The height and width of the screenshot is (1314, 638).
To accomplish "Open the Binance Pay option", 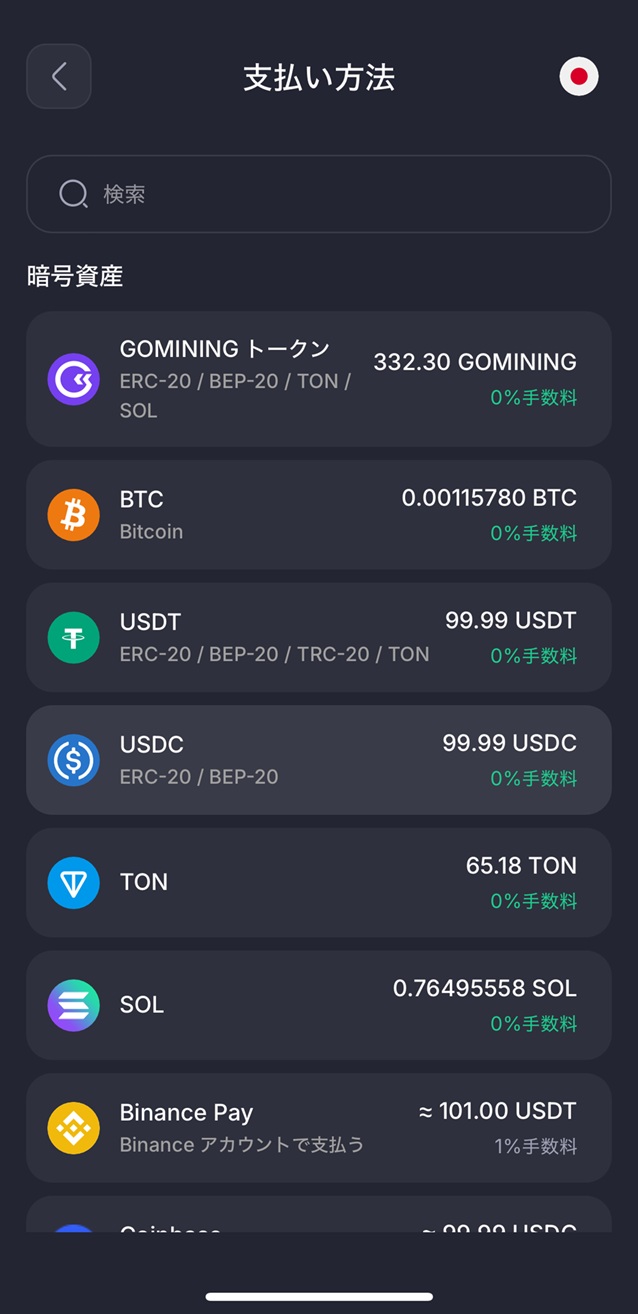I will (318, 1128).
